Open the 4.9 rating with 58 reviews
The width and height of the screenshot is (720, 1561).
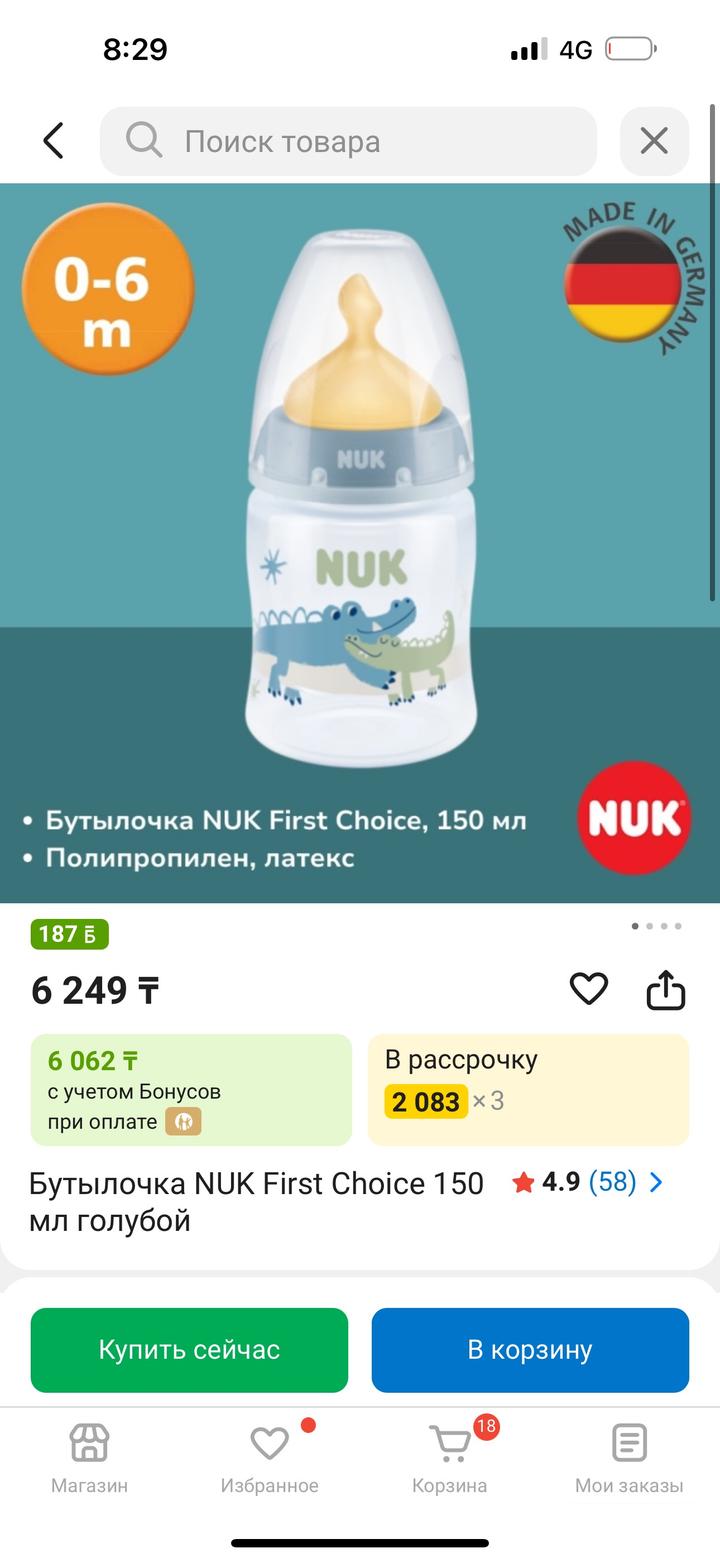(588, 1182)
